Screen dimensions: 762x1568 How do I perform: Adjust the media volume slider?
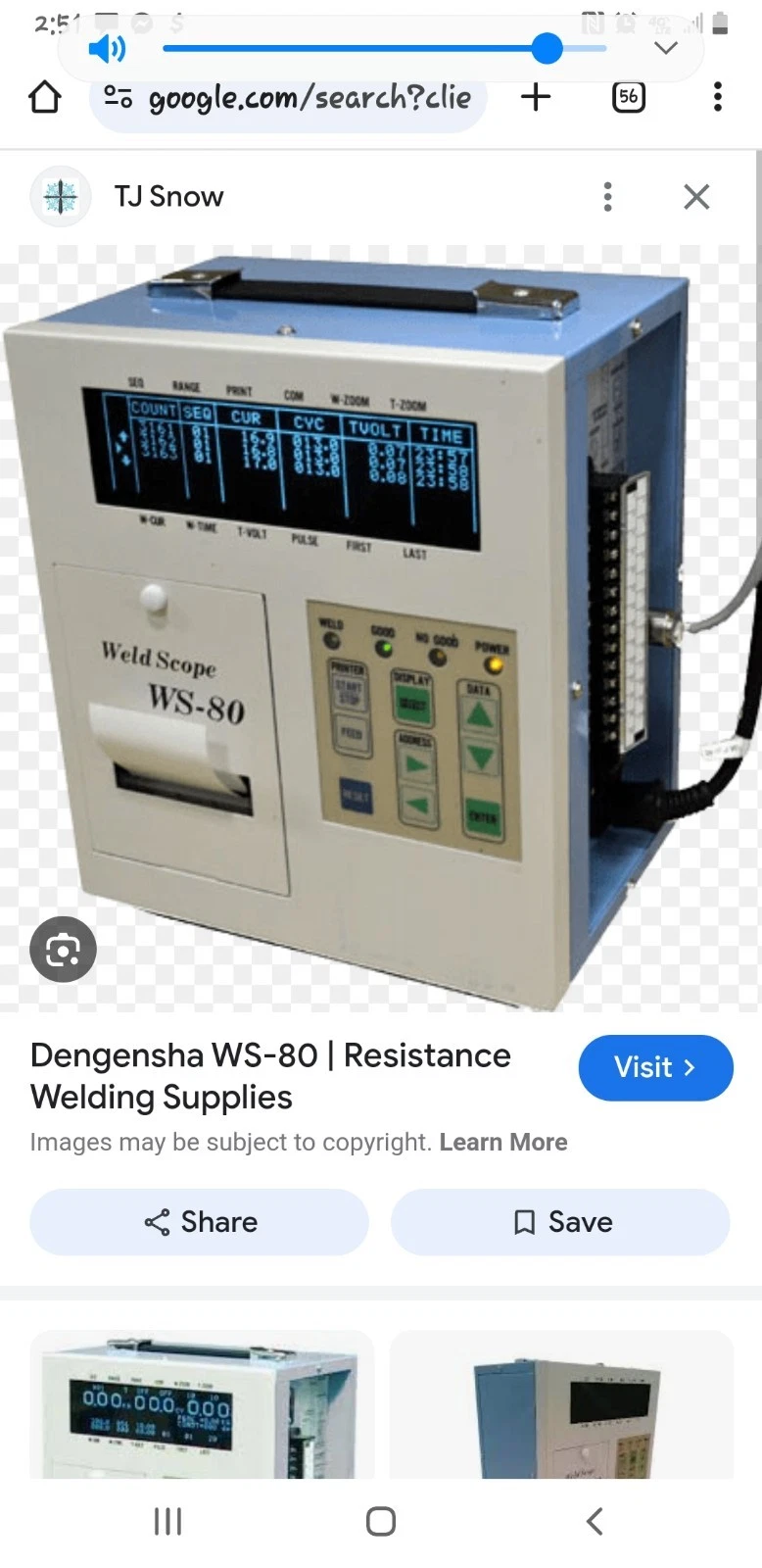[547, 48]
